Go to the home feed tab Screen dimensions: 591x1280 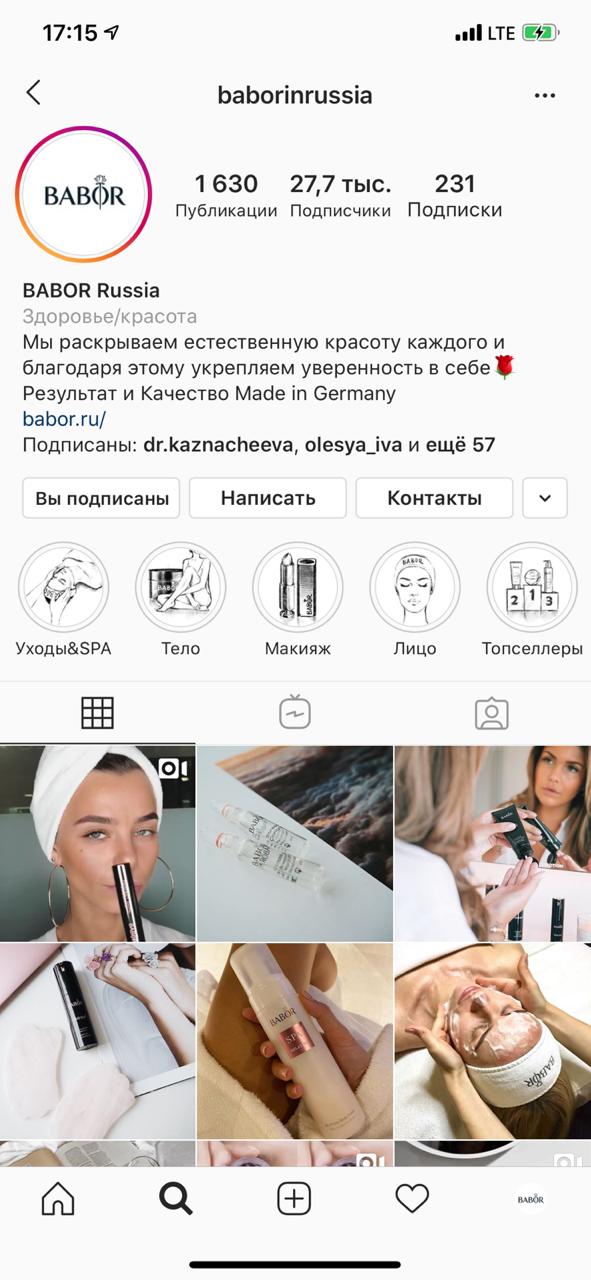(58, 1198)
